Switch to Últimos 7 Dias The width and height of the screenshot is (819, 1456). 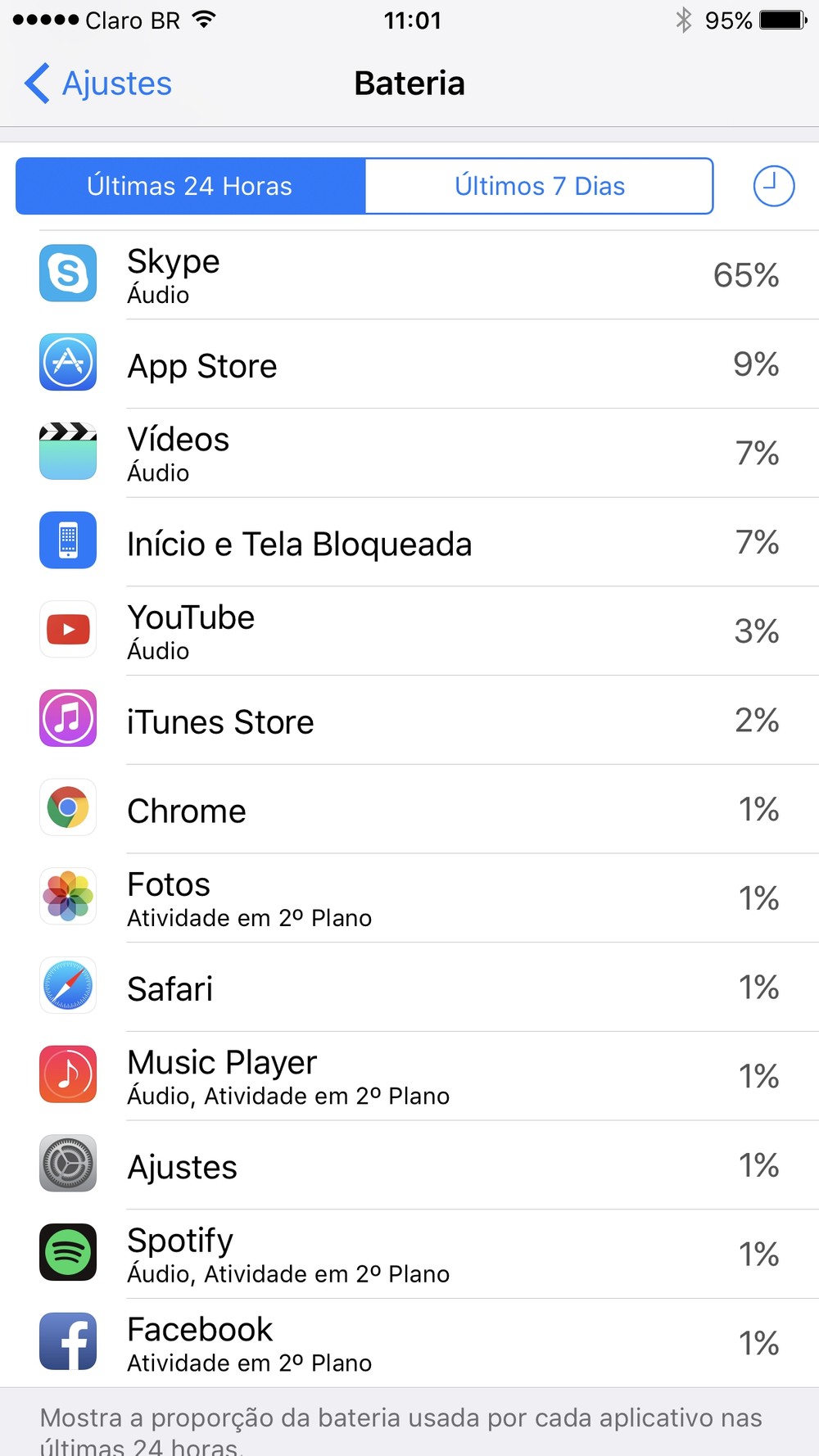pos(539,186)
